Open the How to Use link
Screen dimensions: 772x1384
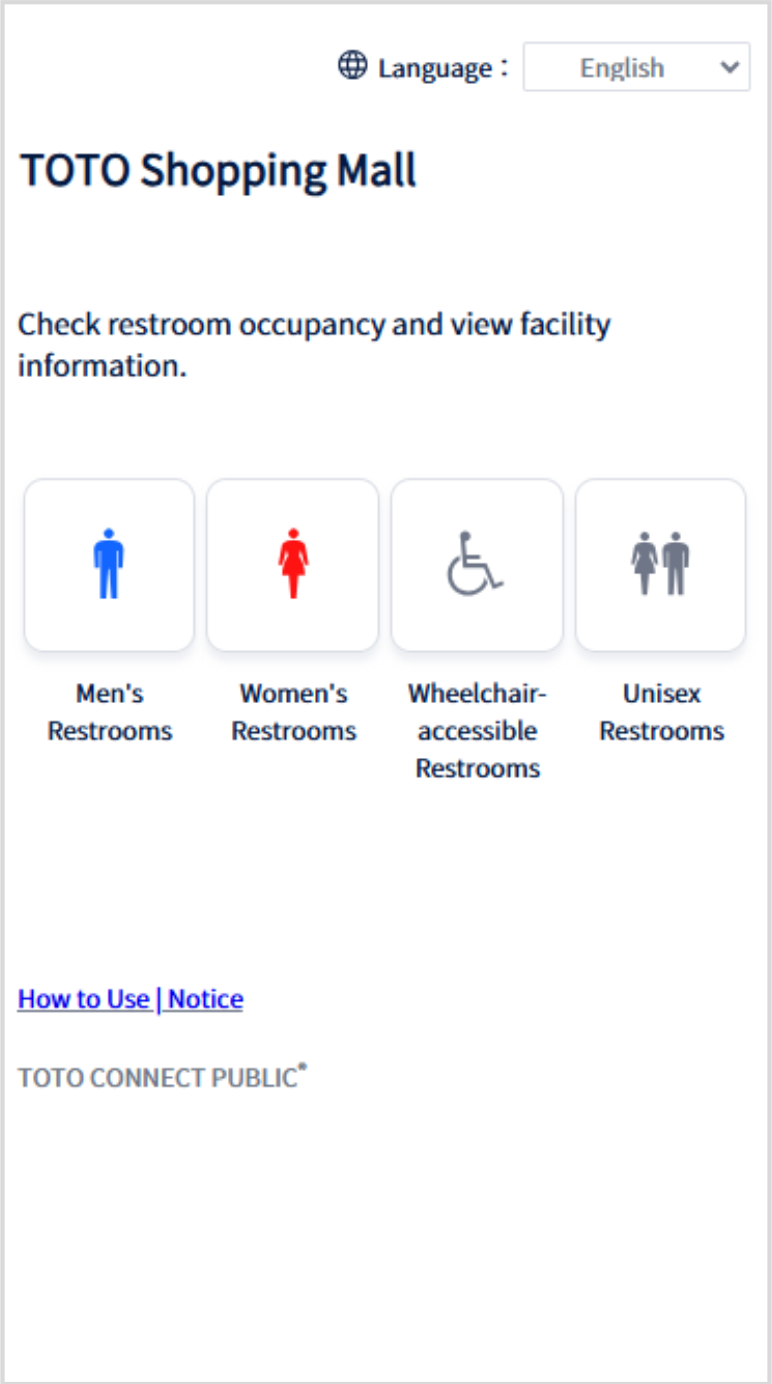click(83, 999)
